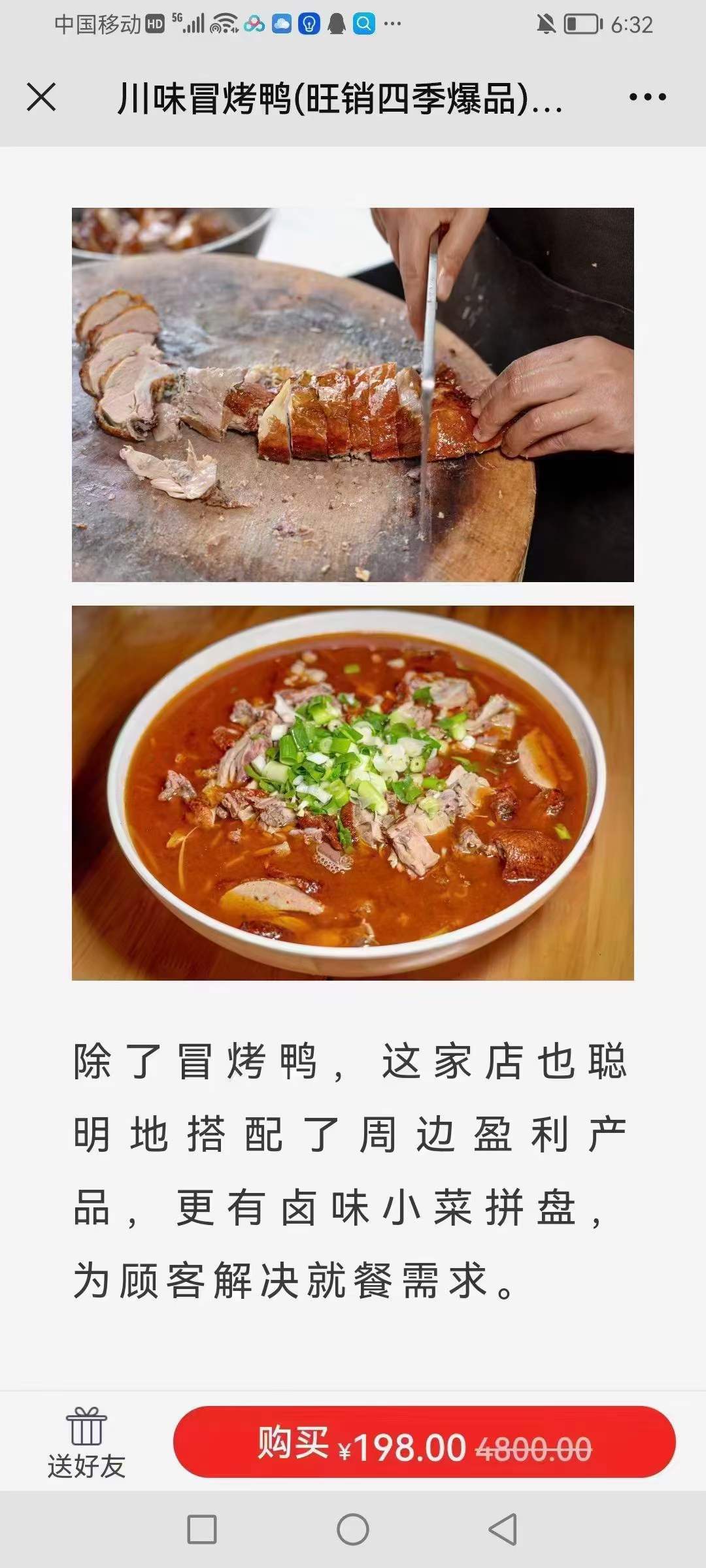Tap the blue search notification icon

363,23
